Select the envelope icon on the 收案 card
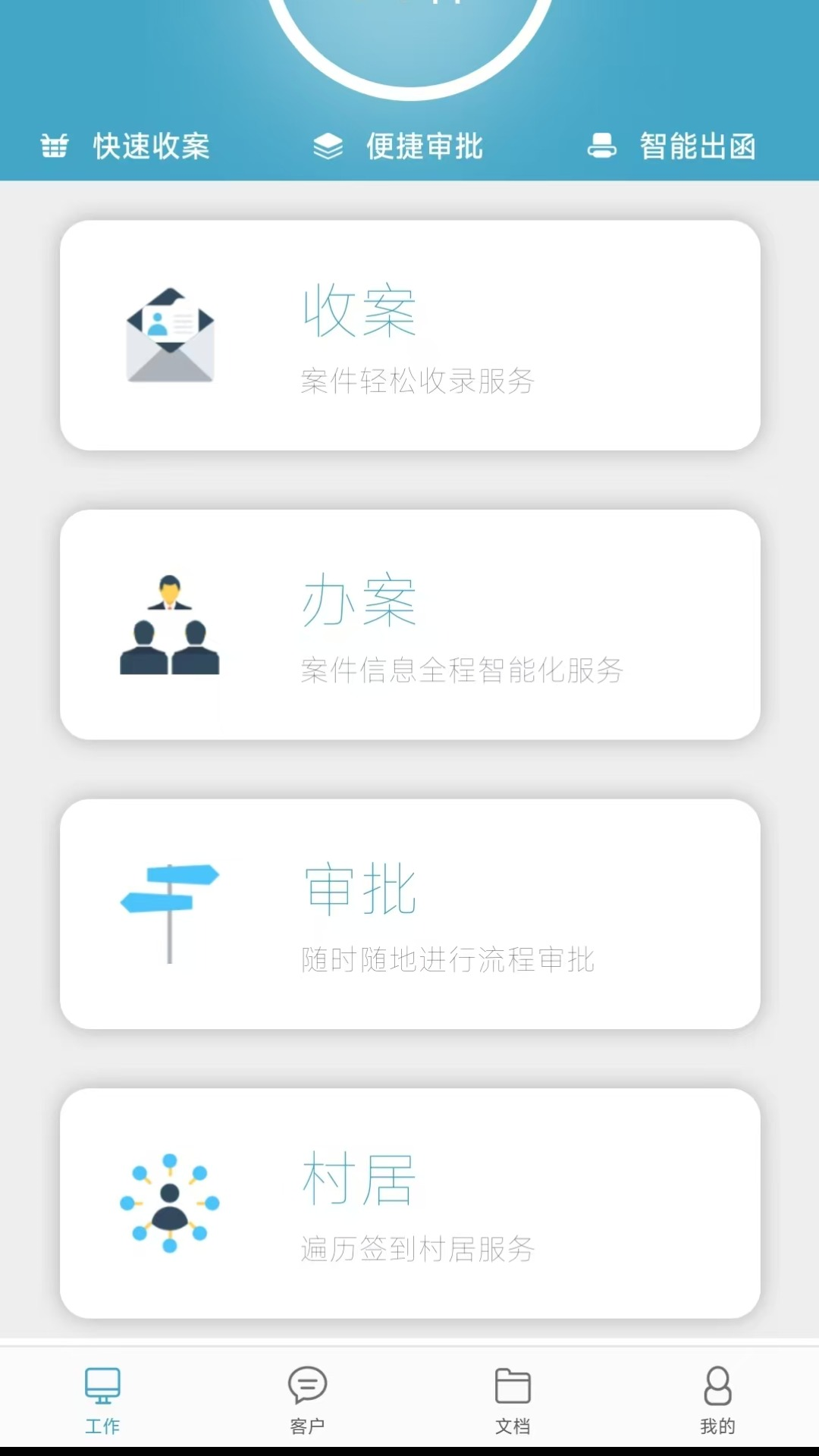Screen dimensions: 819x1456 pos(170,336)
